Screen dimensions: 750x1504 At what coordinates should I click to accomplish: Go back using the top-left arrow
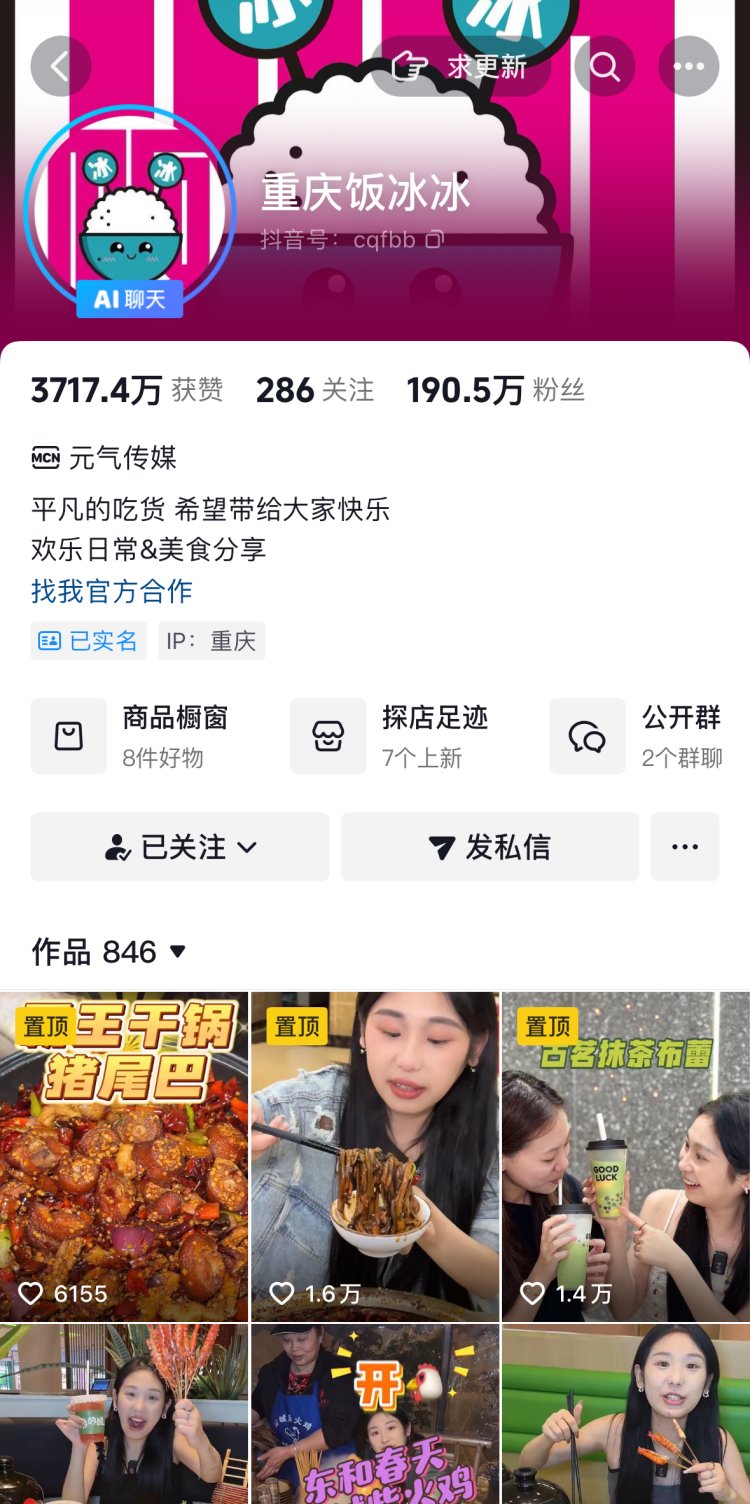click(61, 66)
